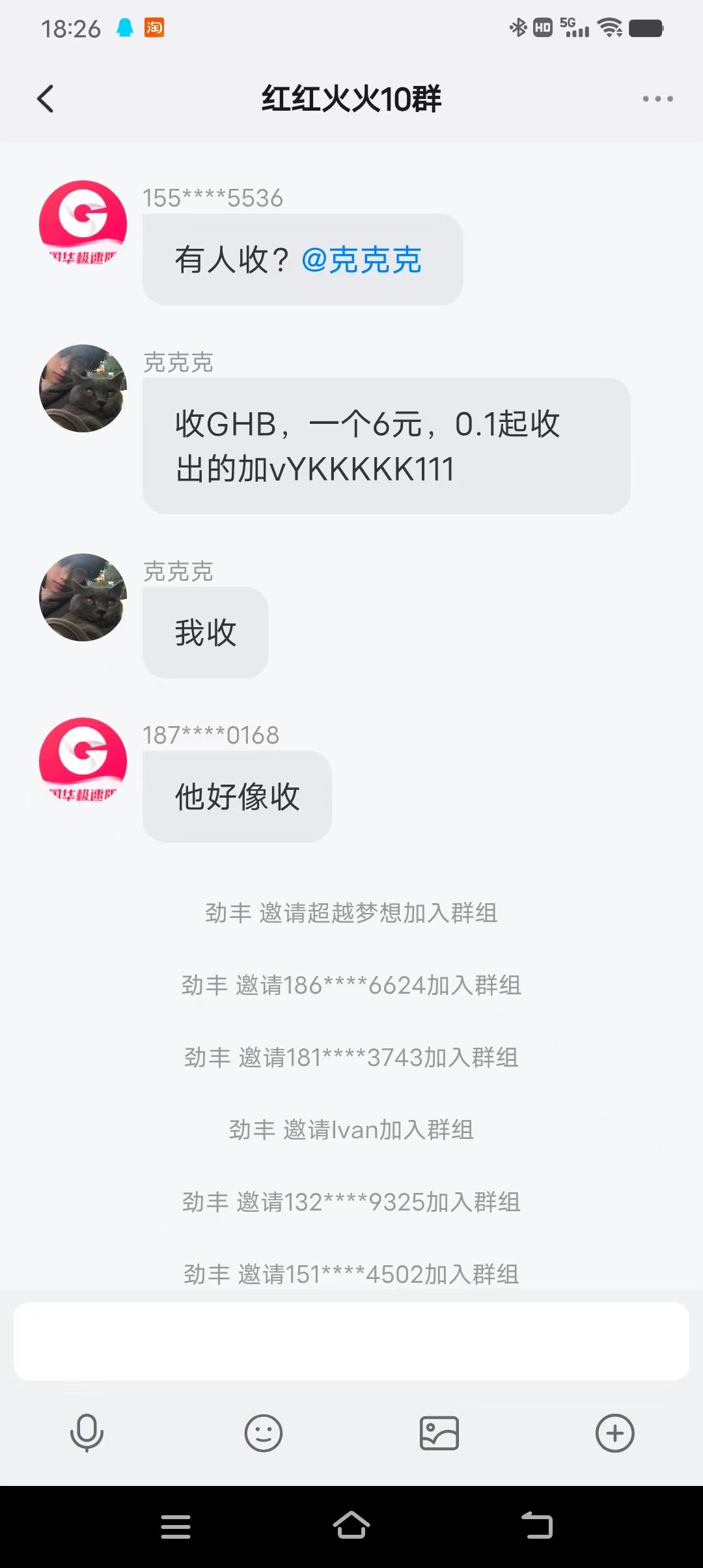Tap the microphone icon for voice input
This screenshot has height=1568, width=703.
[88, 1433]
